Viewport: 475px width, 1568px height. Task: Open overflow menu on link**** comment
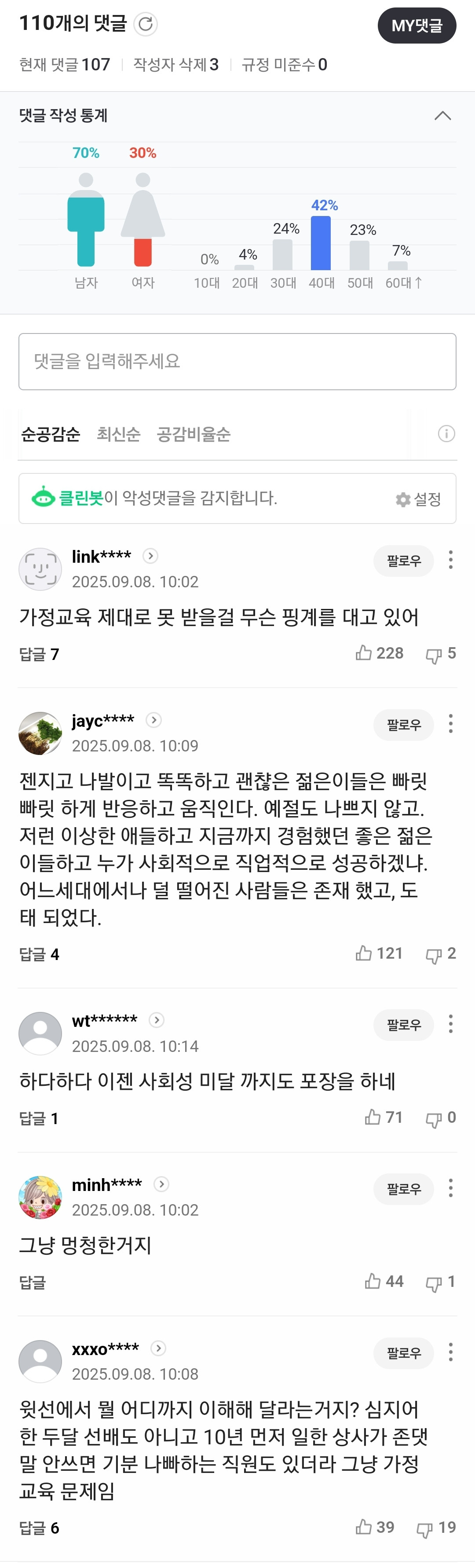(451, 560)
